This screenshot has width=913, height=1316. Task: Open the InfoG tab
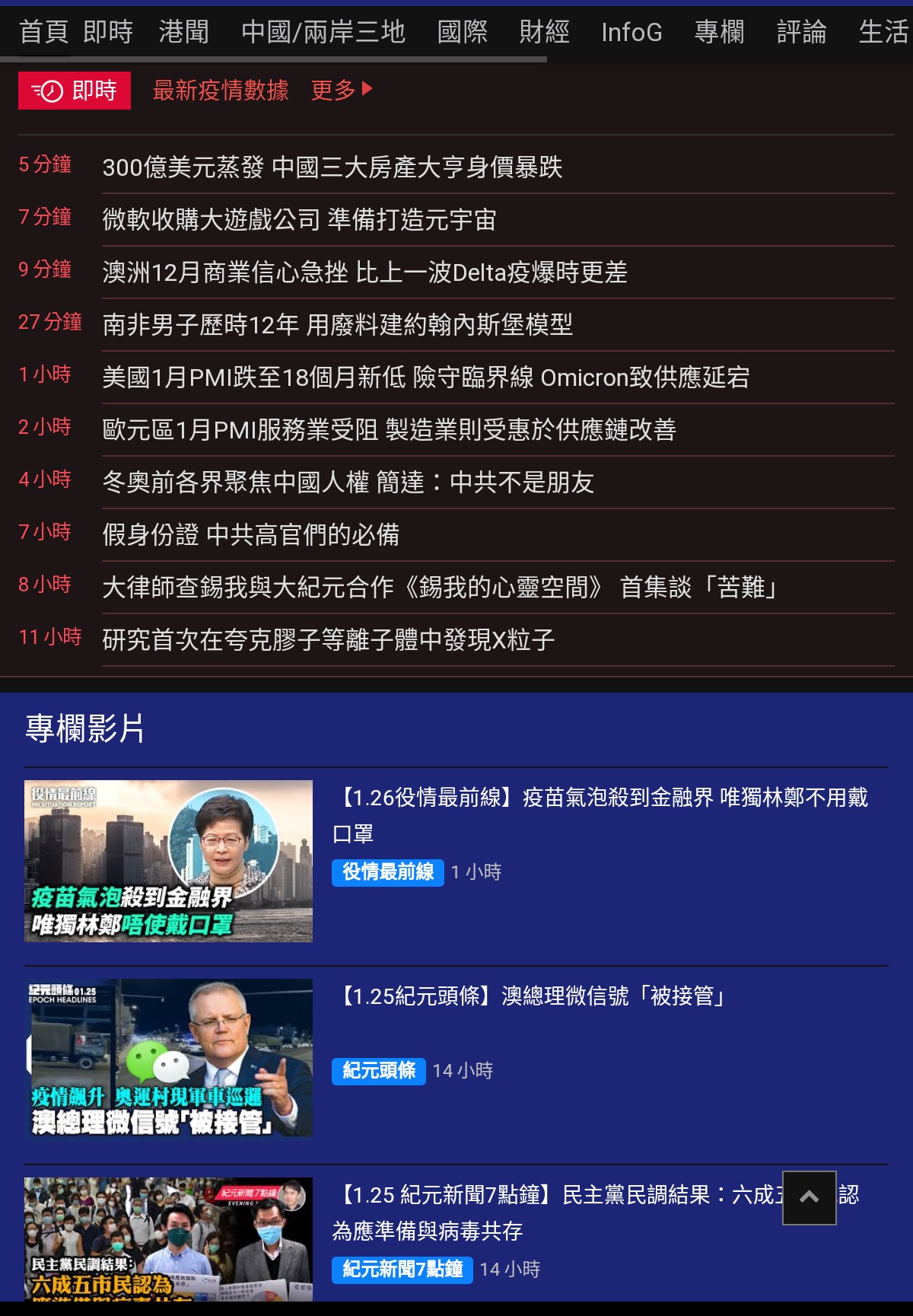(x=631, y=32)
